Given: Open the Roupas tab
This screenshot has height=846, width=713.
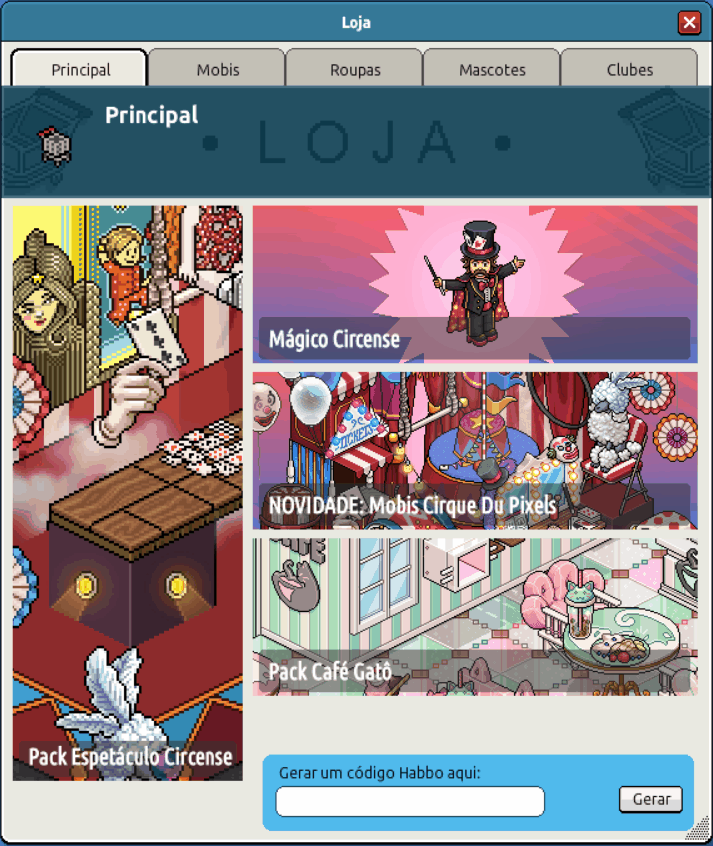Looking at the screenshot, I should (x=354, y=69).
